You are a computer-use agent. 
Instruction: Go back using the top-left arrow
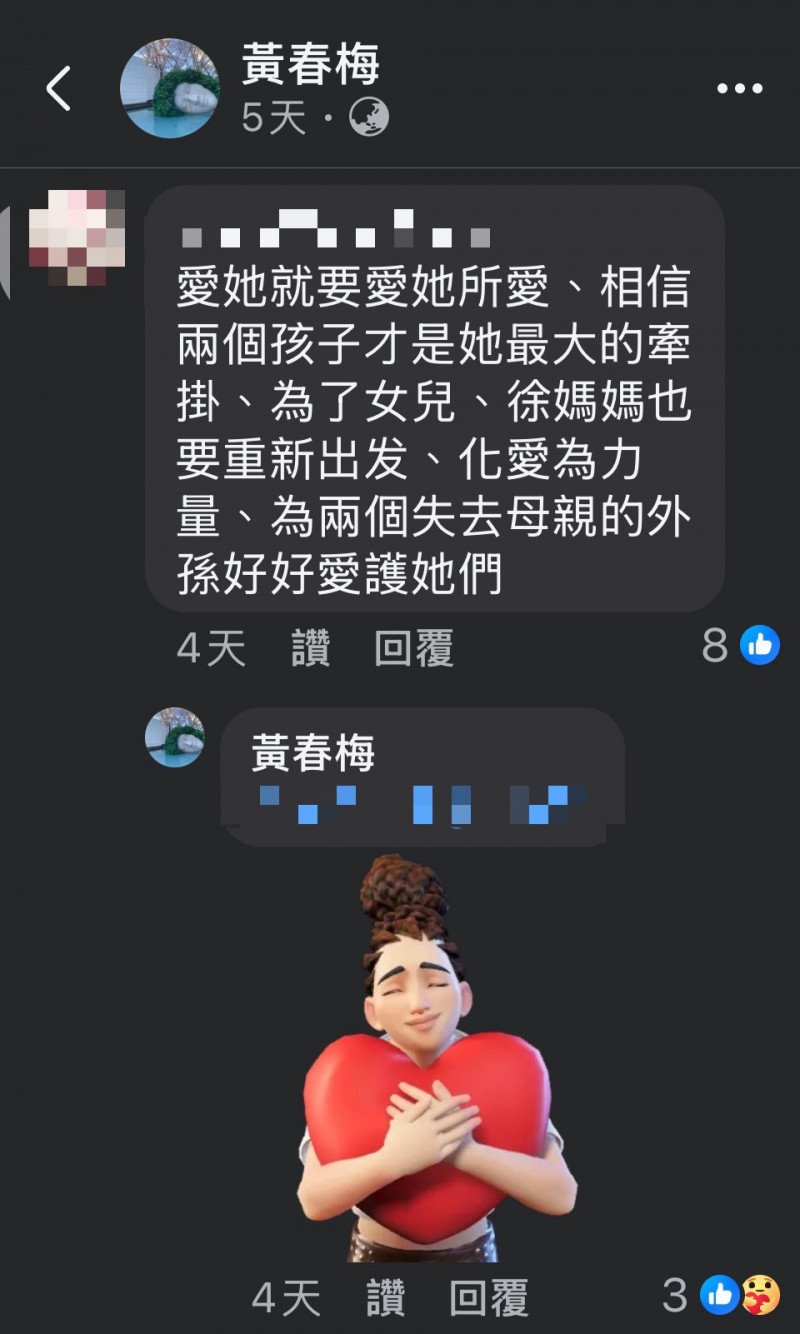[59, 89]
